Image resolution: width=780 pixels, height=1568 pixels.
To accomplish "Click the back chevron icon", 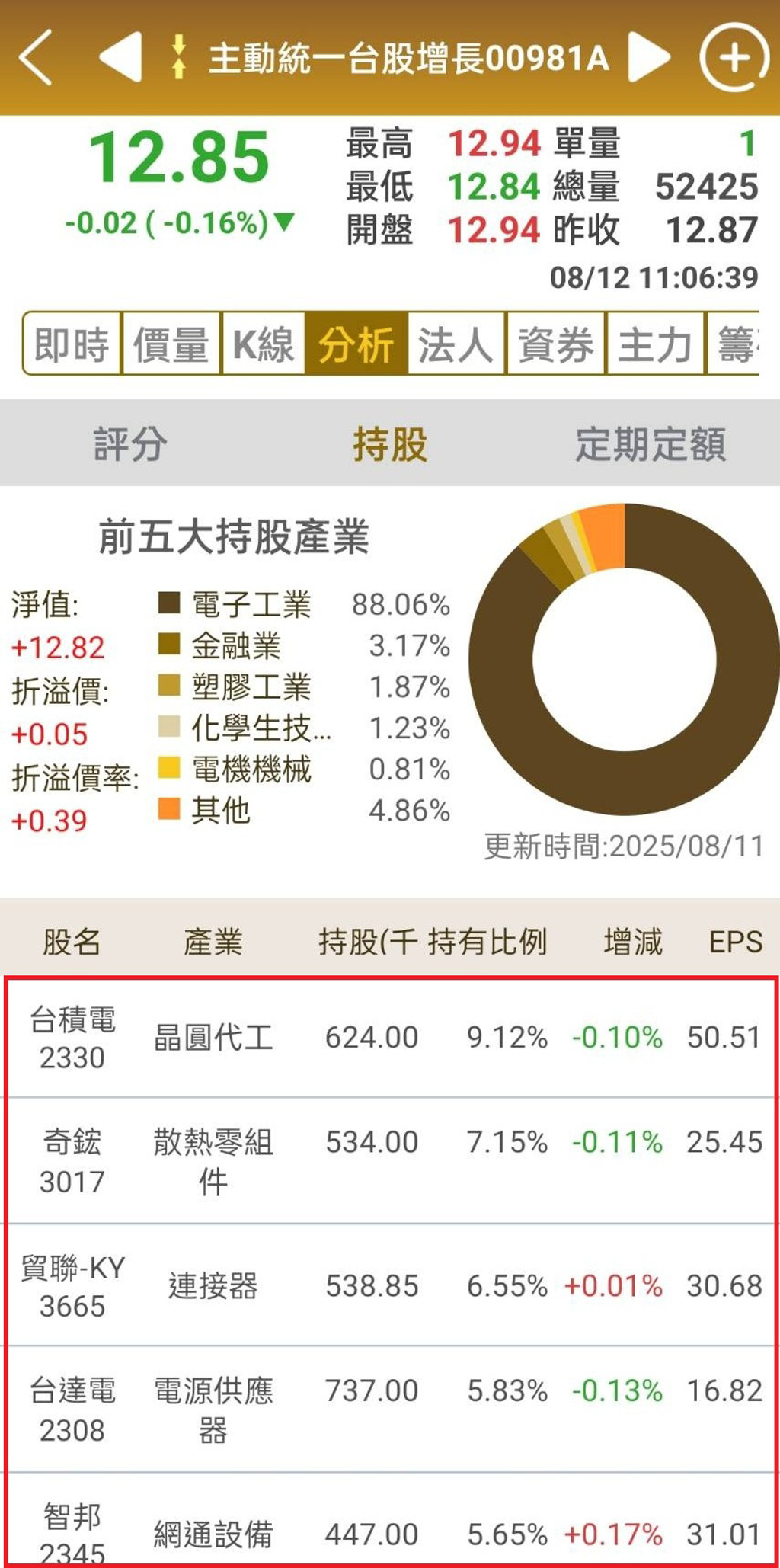I will 34,58.
